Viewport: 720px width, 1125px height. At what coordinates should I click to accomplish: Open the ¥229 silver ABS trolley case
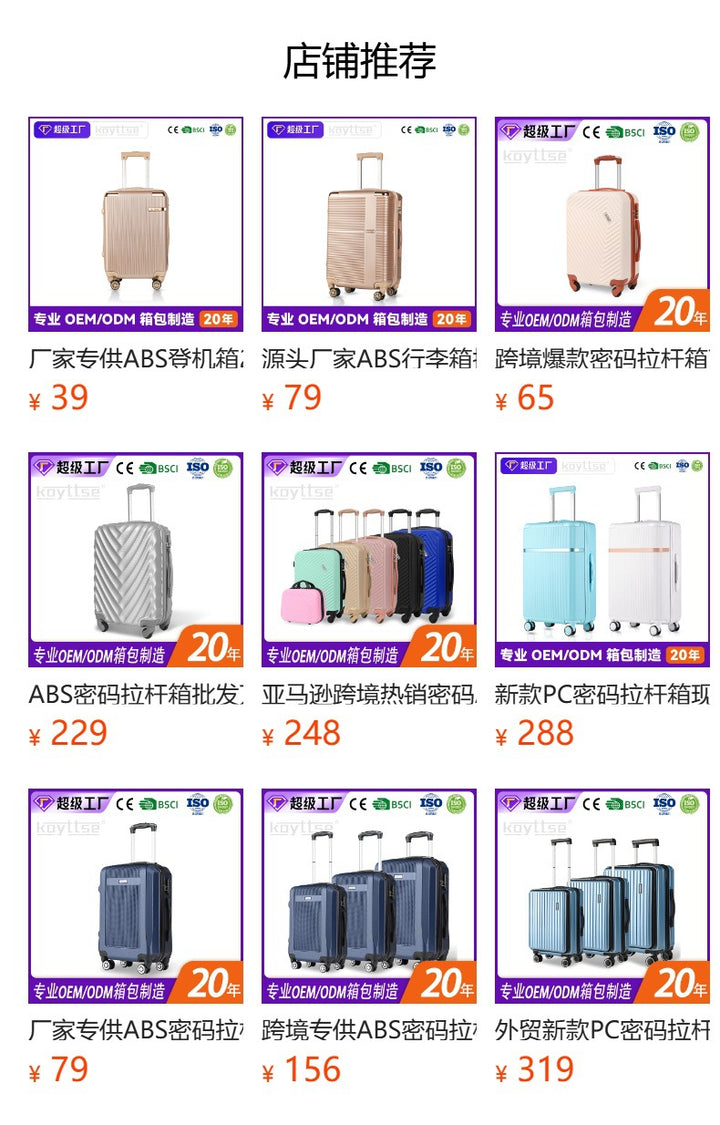tap(135, 560)
